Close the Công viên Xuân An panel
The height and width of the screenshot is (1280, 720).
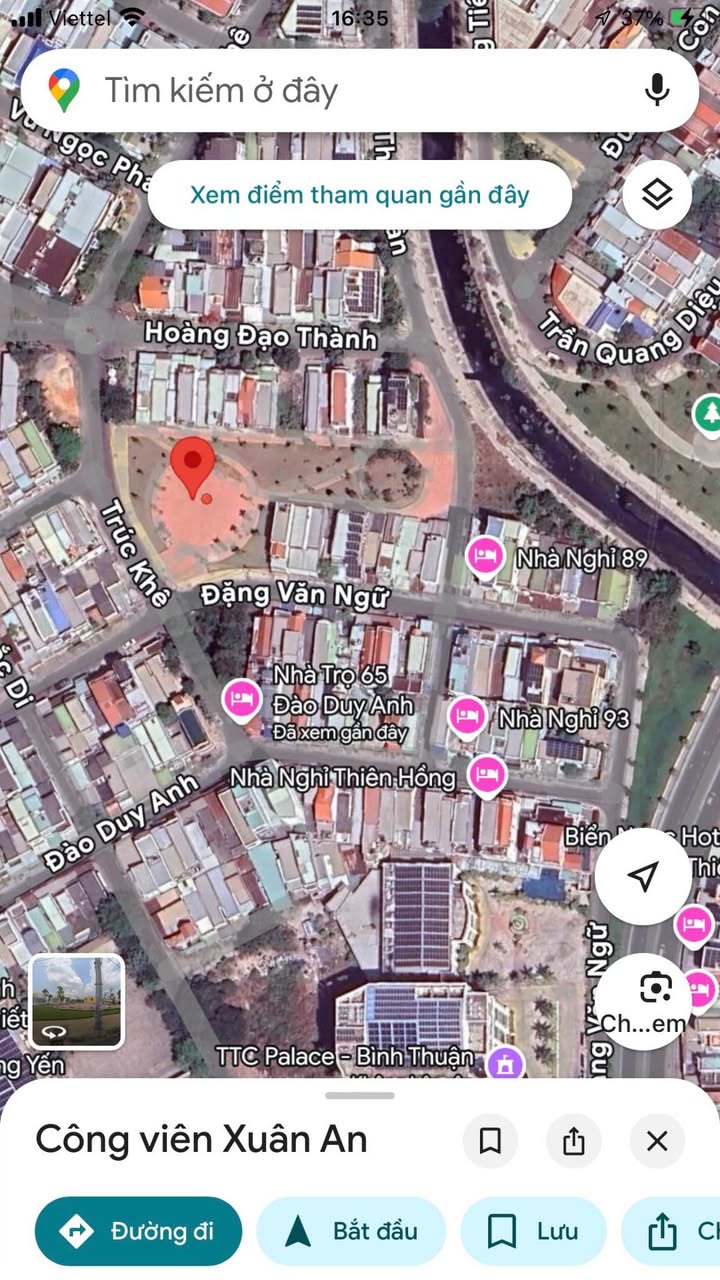(x=657, y=1141)
